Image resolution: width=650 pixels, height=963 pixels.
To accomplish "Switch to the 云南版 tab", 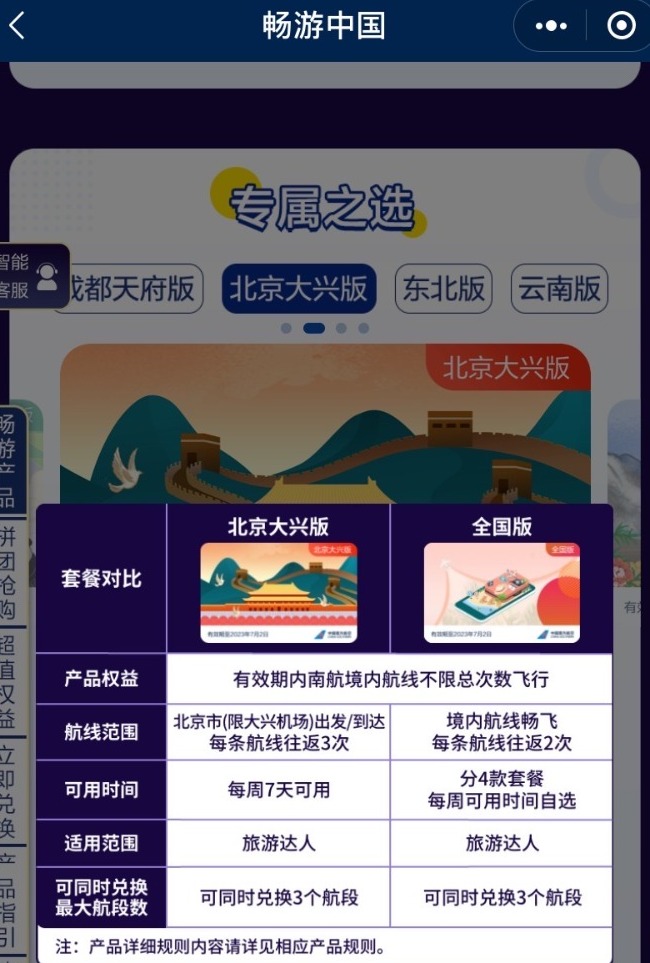I will click(559, 288).
